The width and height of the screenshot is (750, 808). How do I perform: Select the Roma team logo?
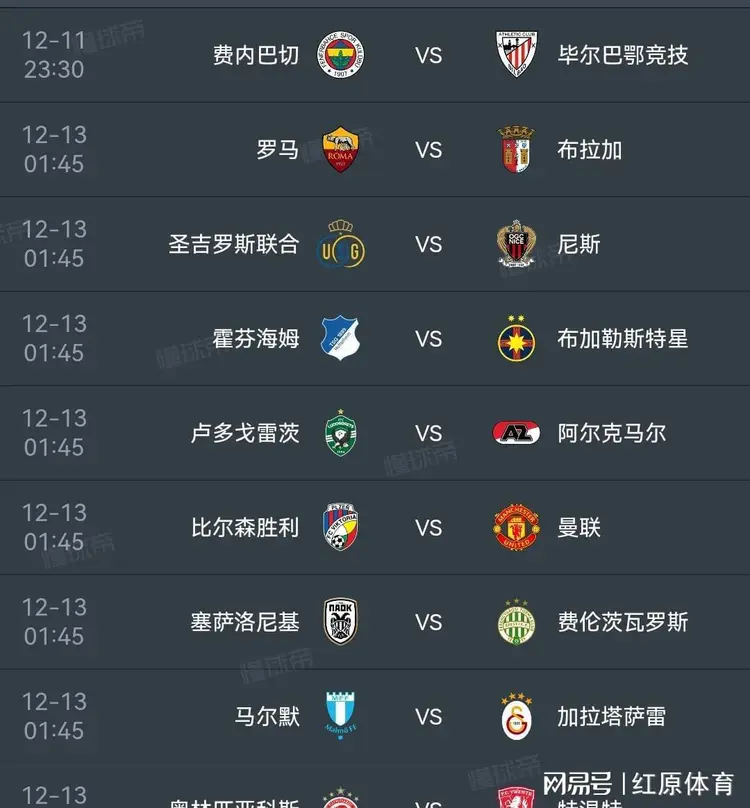343,150
